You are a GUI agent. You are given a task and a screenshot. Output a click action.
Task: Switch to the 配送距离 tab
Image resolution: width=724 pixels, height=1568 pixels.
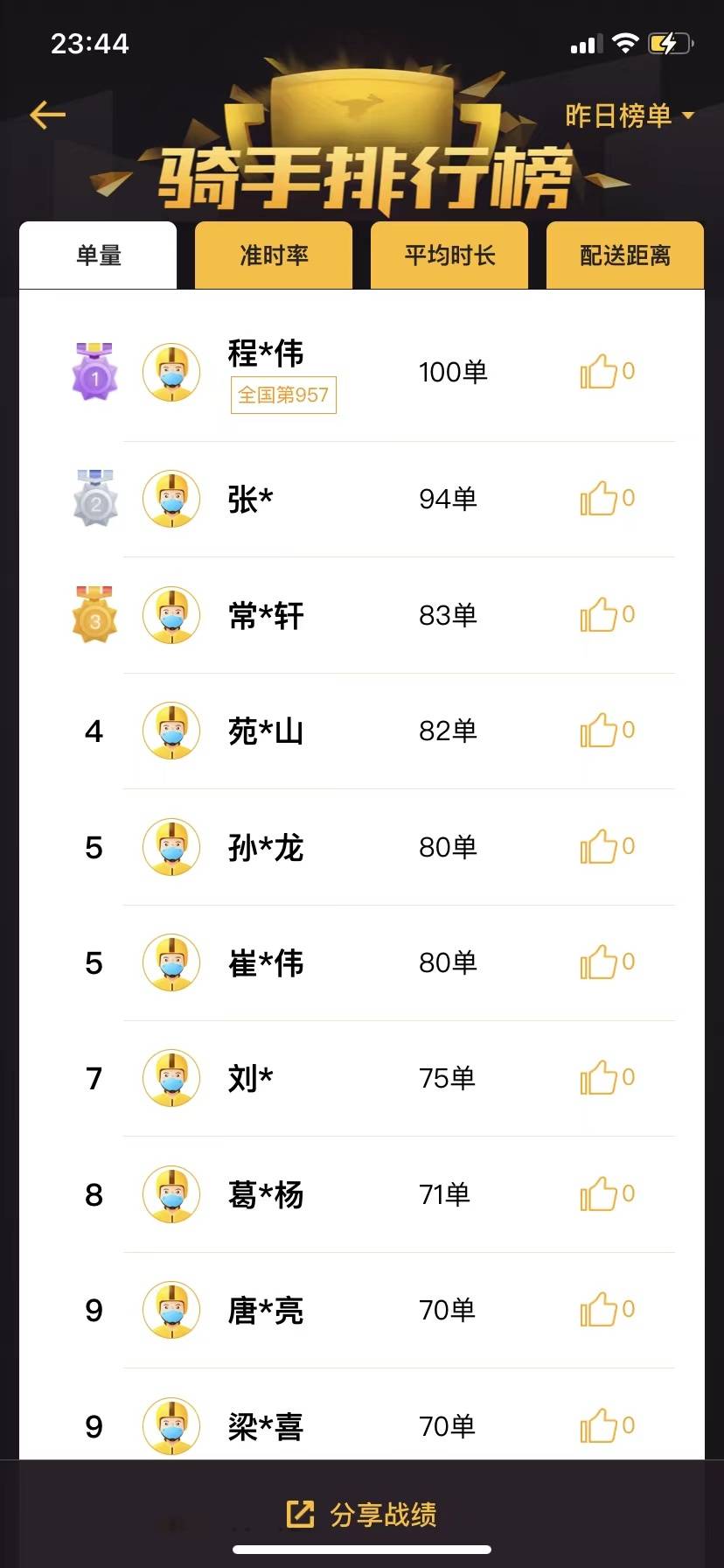click(625, 255)
